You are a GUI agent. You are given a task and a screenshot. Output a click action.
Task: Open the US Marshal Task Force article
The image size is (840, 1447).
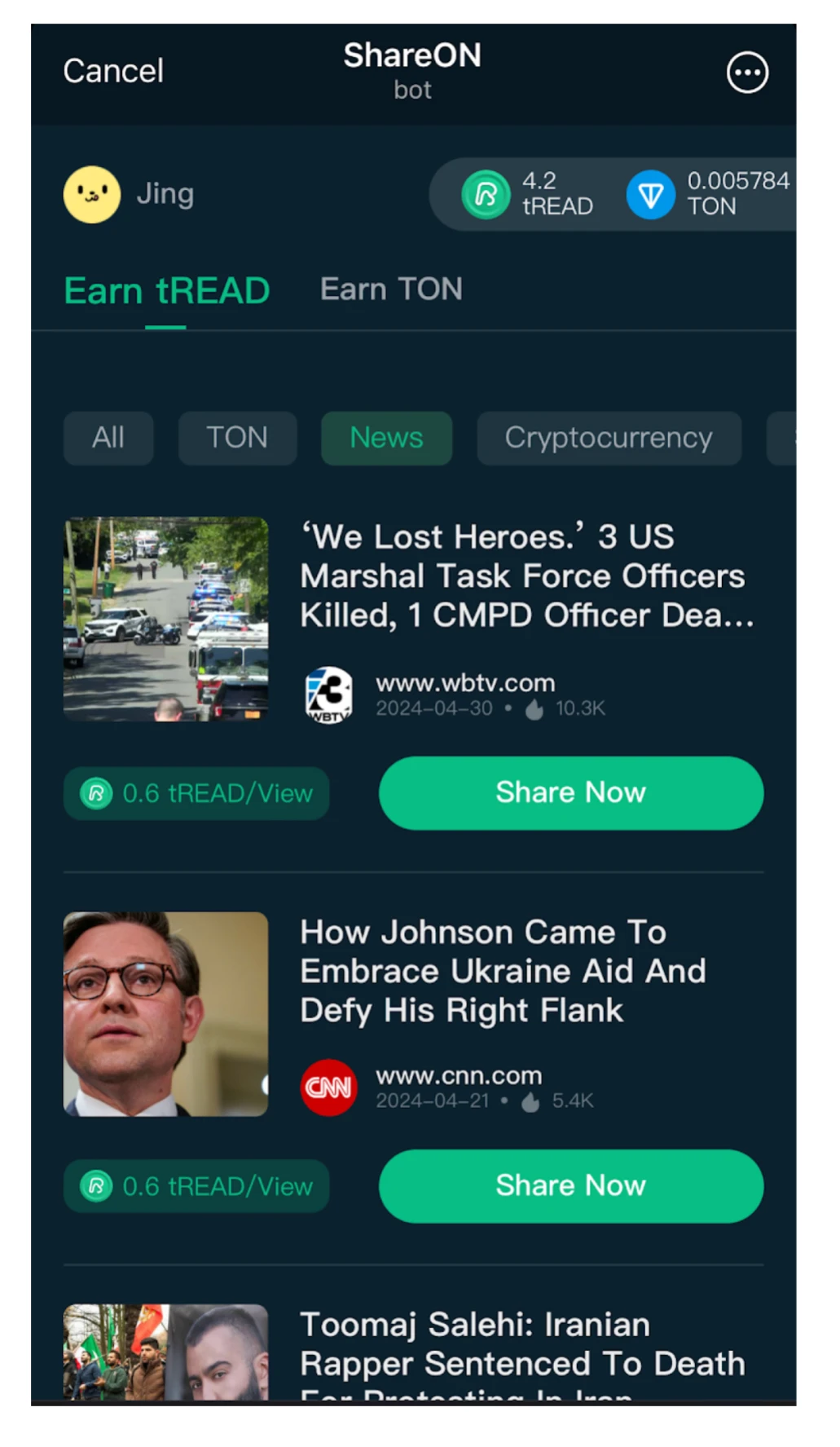point(526,576)
